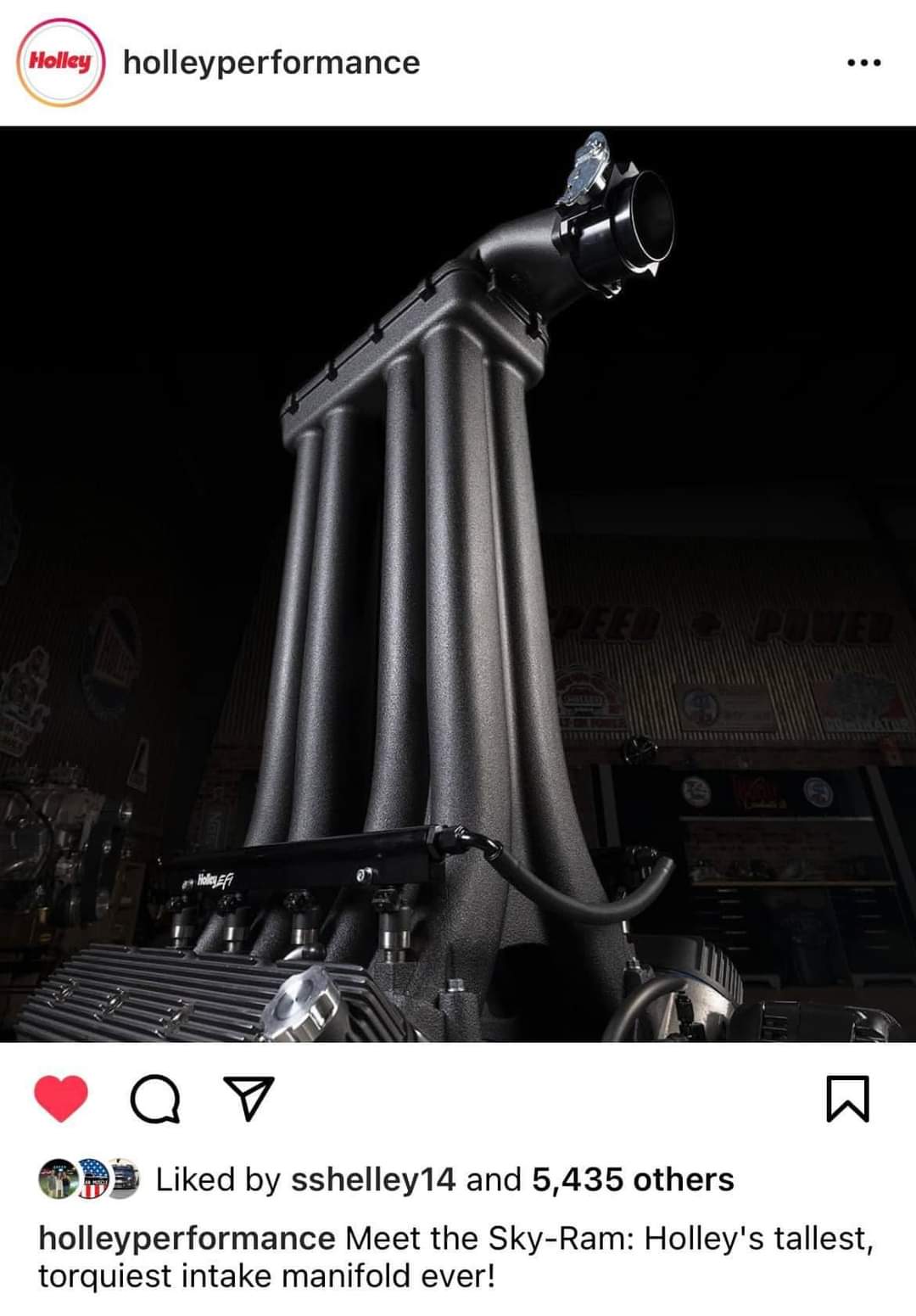Open the profile of liker sshelley14
The height and width of the screenshot is (1316, 916).
pos(373,1179)
